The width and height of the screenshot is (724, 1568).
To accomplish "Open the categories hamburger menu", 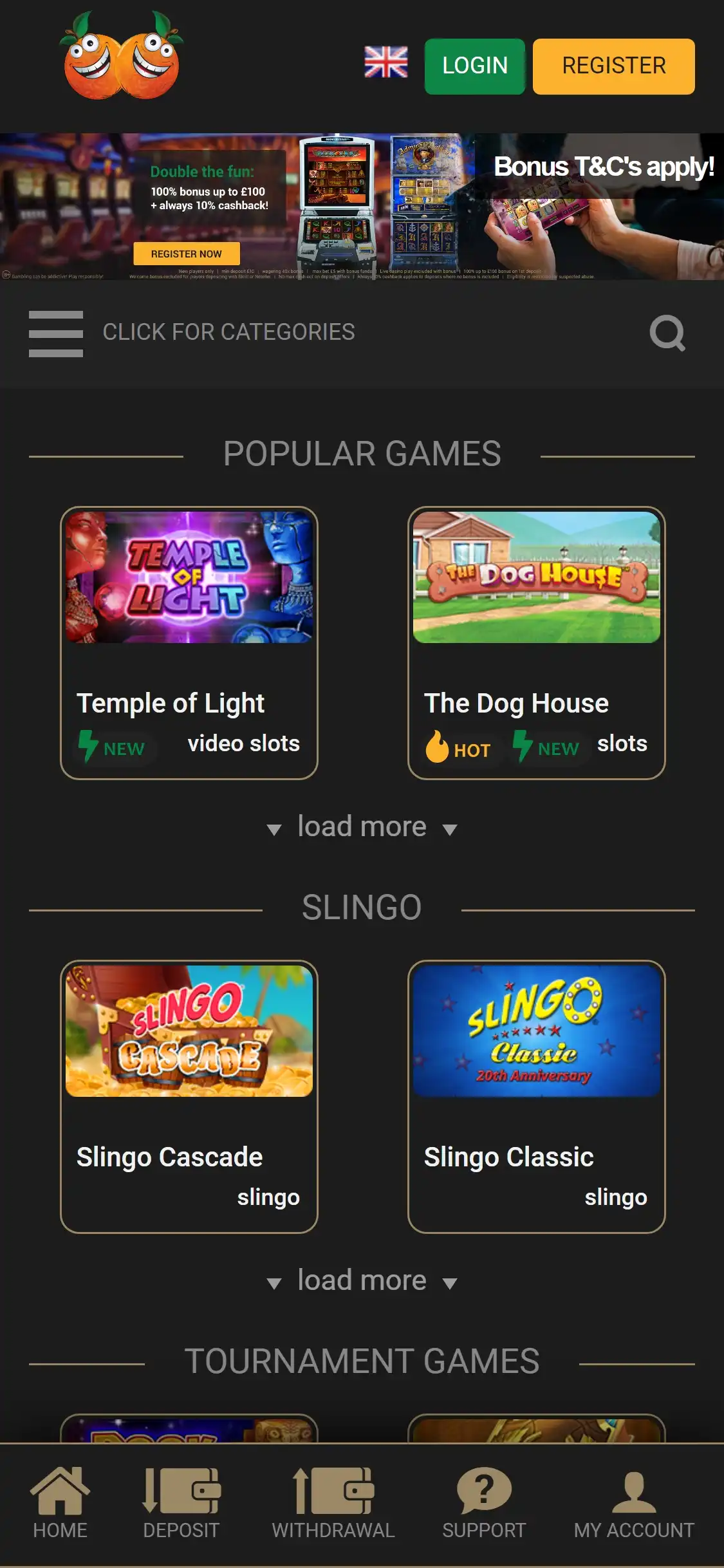I will click(56, 333).
